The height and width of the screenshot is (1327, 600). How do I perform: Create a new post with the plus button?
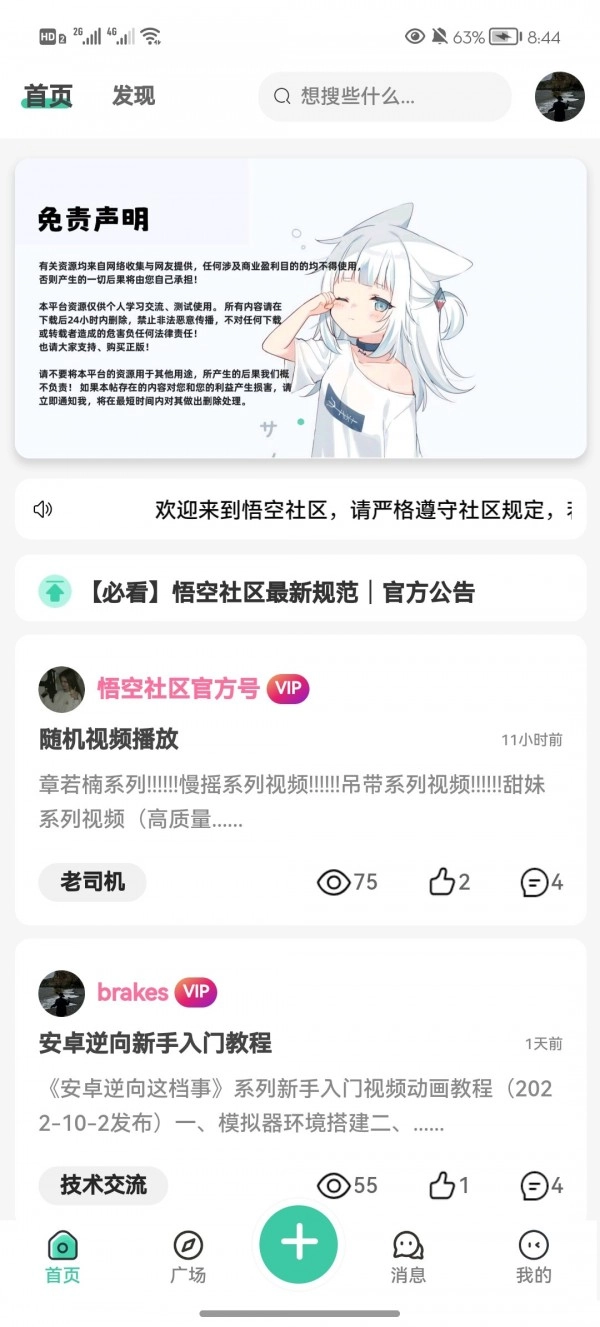(299, 1243)
